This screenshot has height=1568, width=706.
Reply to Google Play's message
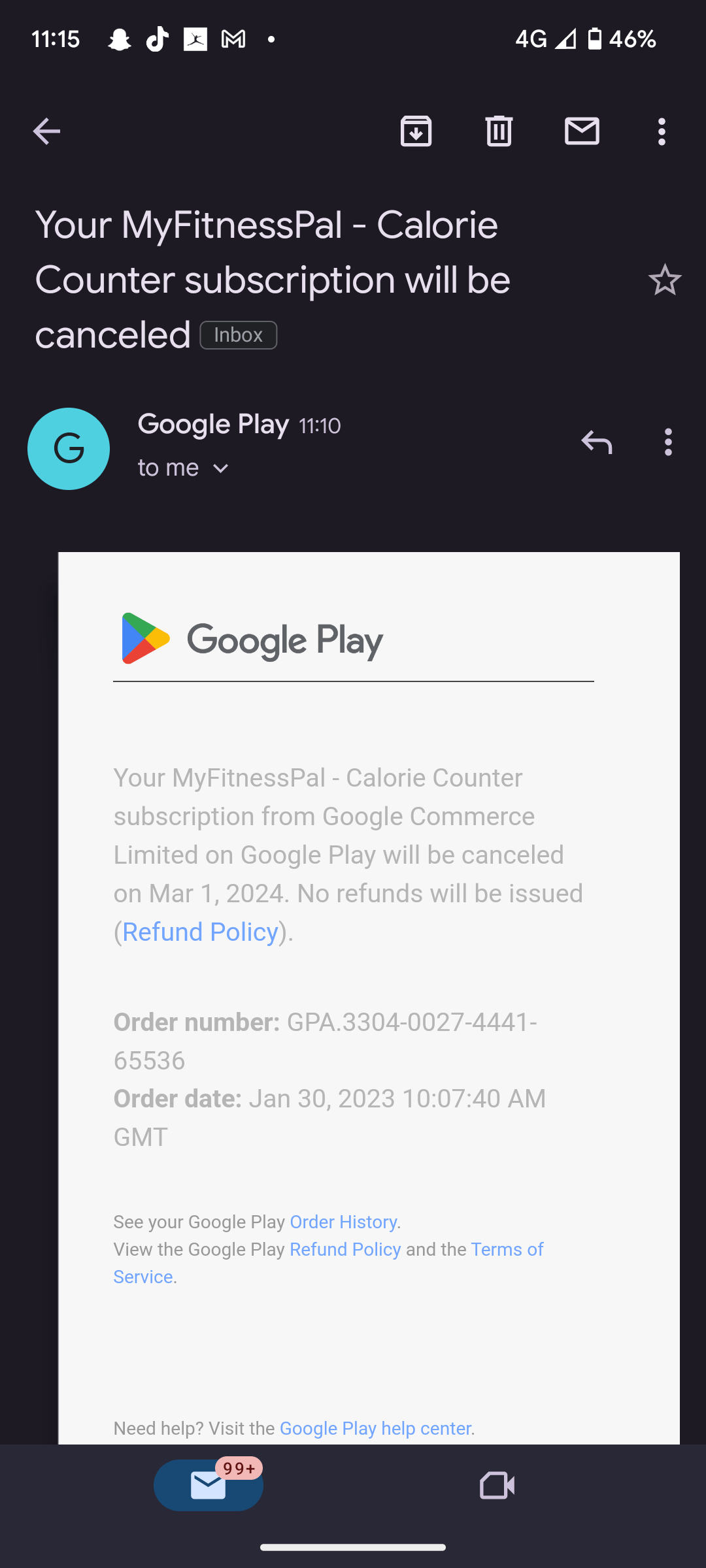point(596,442)
